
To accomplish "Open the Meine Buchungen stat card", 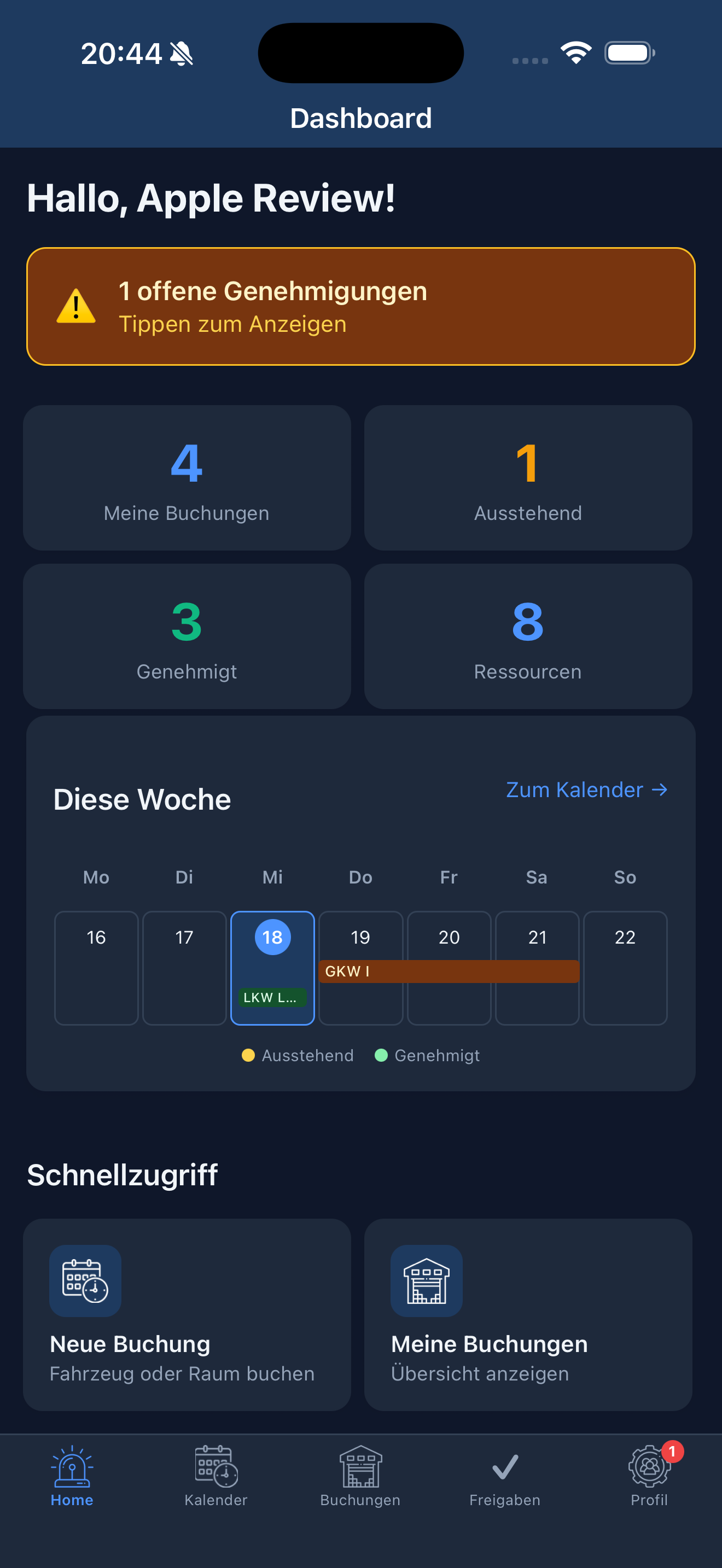I will [x=187, y=478].
